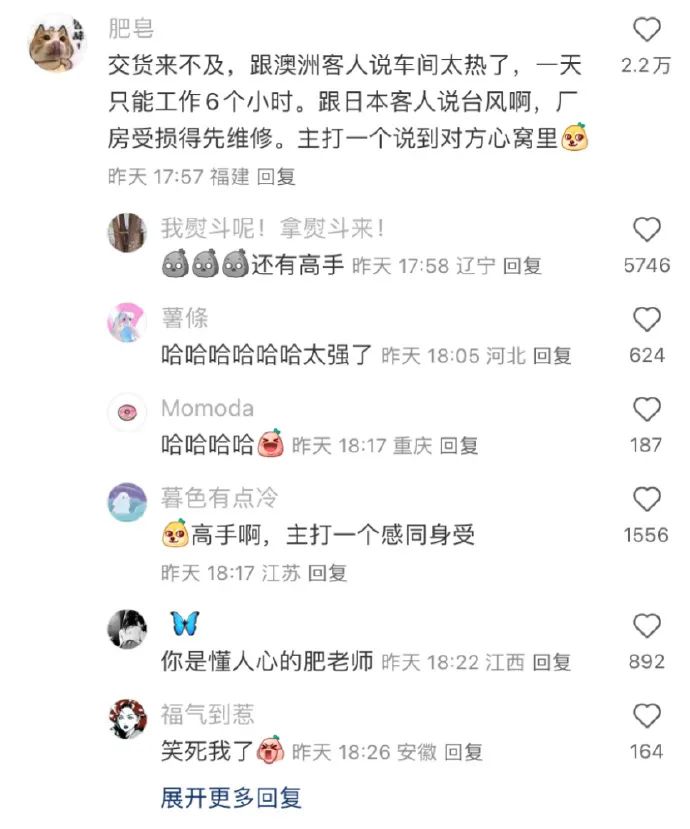Reply to 肥皂's comment
The width and height of the screenshot is (690, 829).
(276, 177)
